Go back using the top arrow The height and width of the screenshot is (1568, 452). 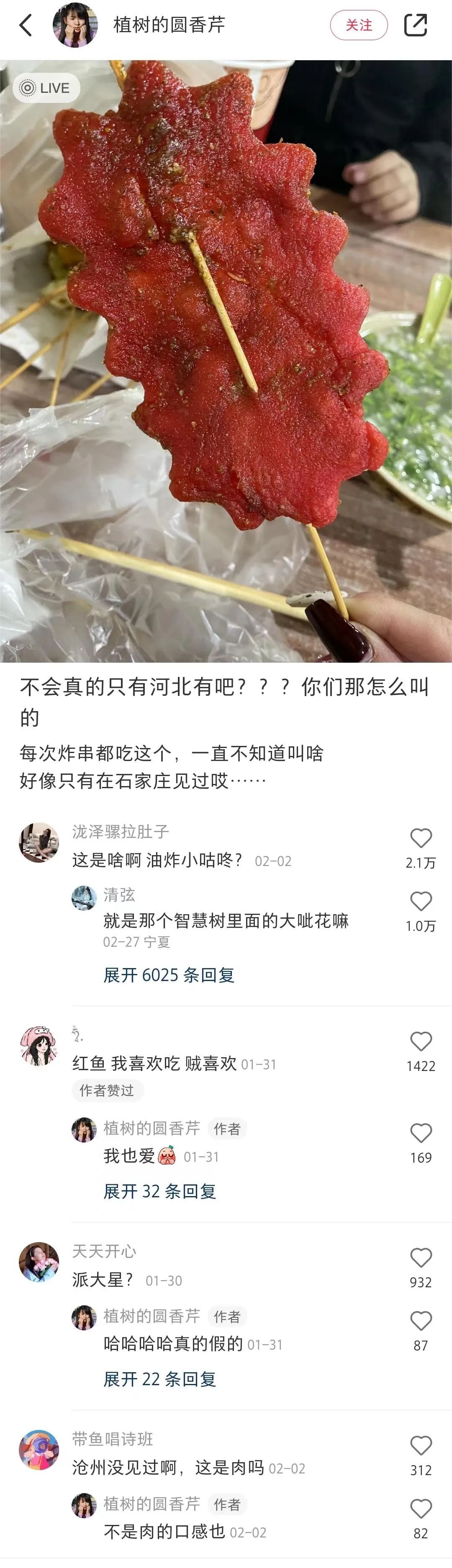pos(26,25)
